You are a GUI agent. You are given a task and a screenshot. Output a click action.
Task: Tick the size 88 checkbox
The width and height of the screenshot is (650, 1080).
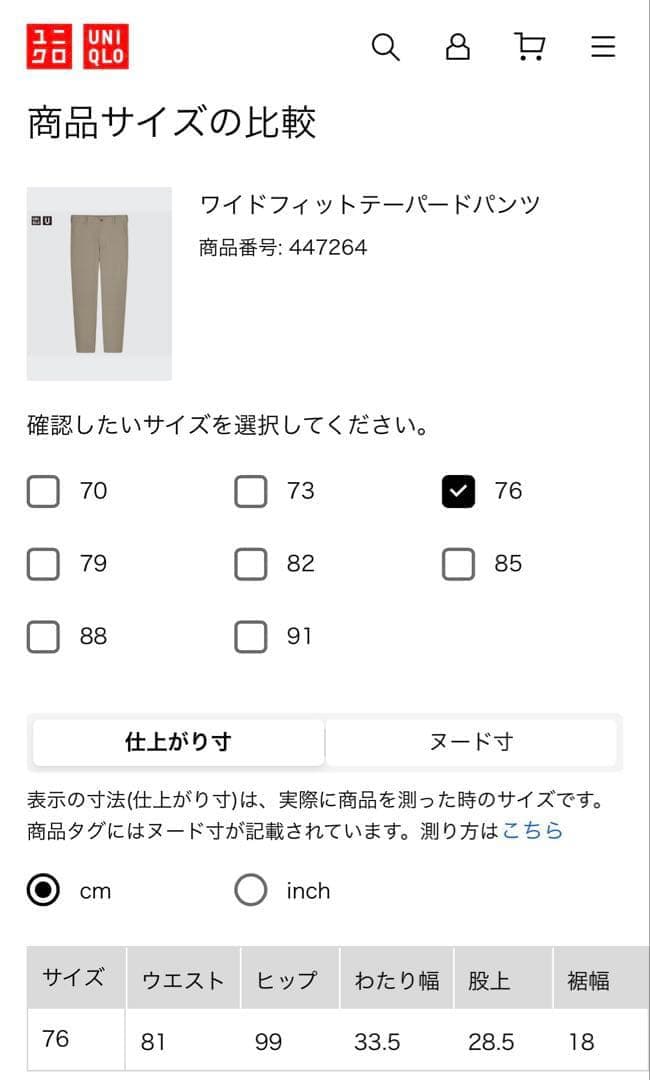point(43,637)
